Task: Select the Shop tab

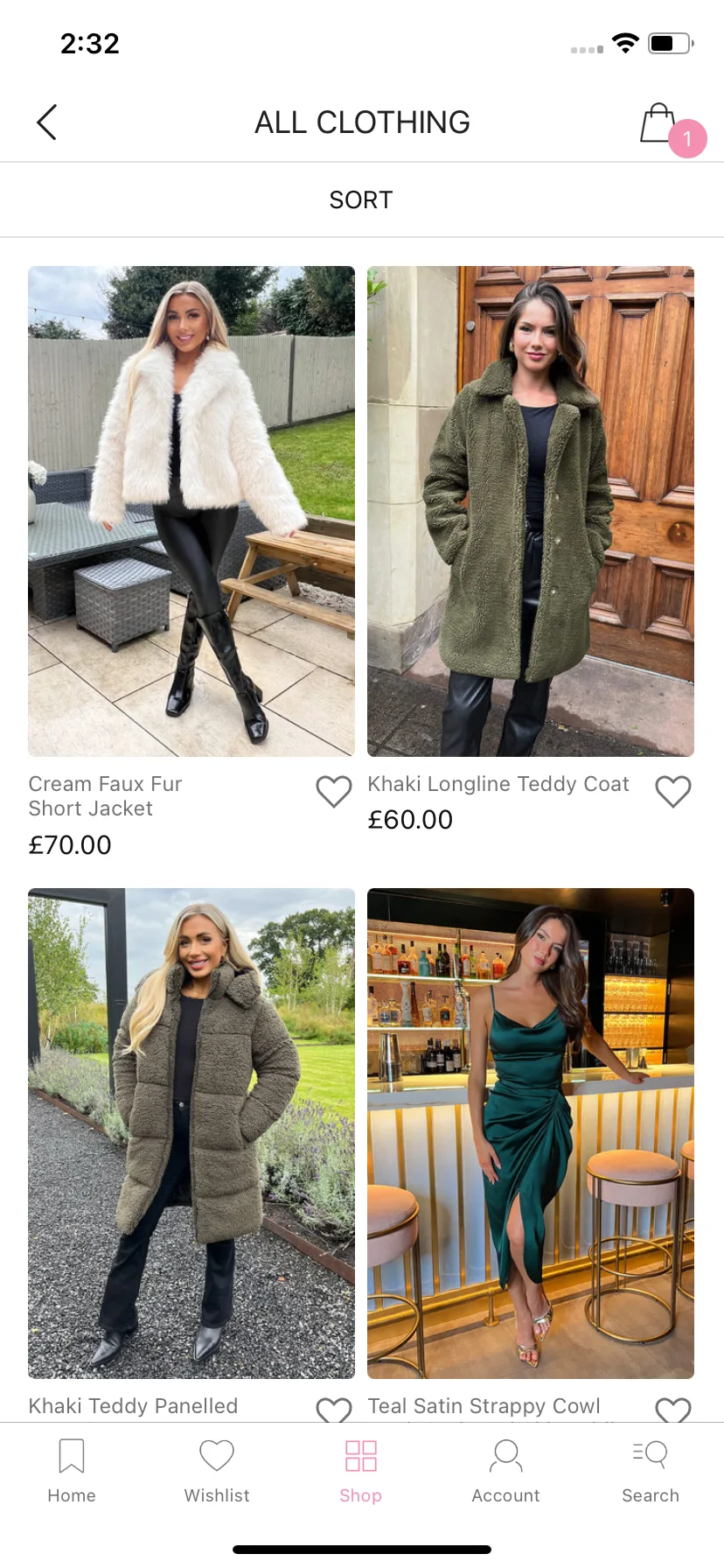Action: 361,1470
